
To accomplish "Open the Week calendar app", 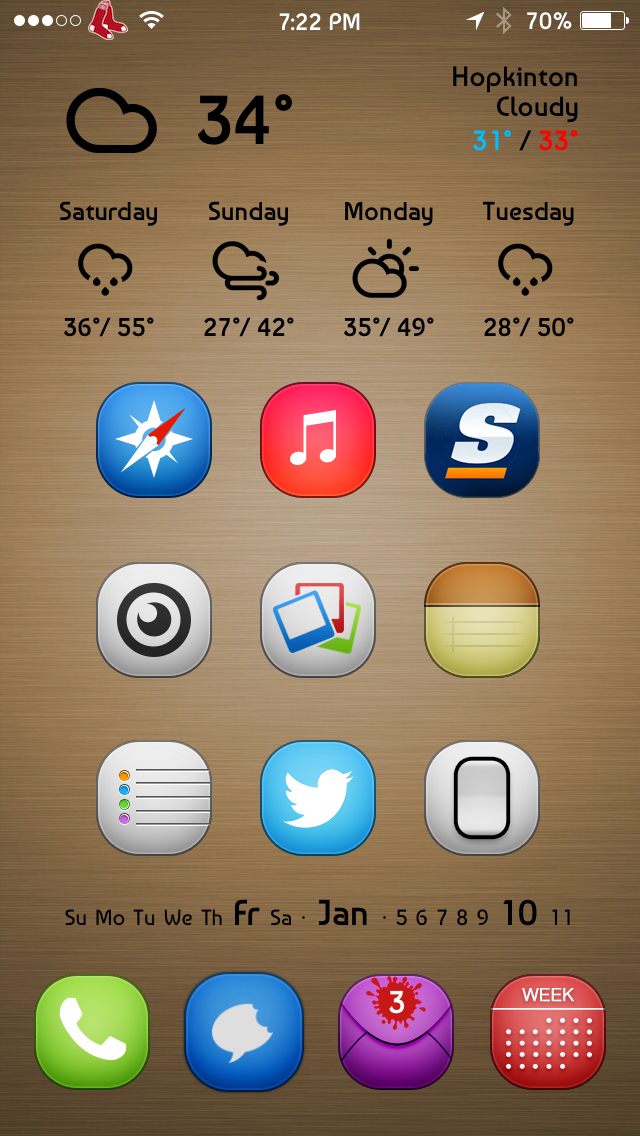I will 548,1032.
